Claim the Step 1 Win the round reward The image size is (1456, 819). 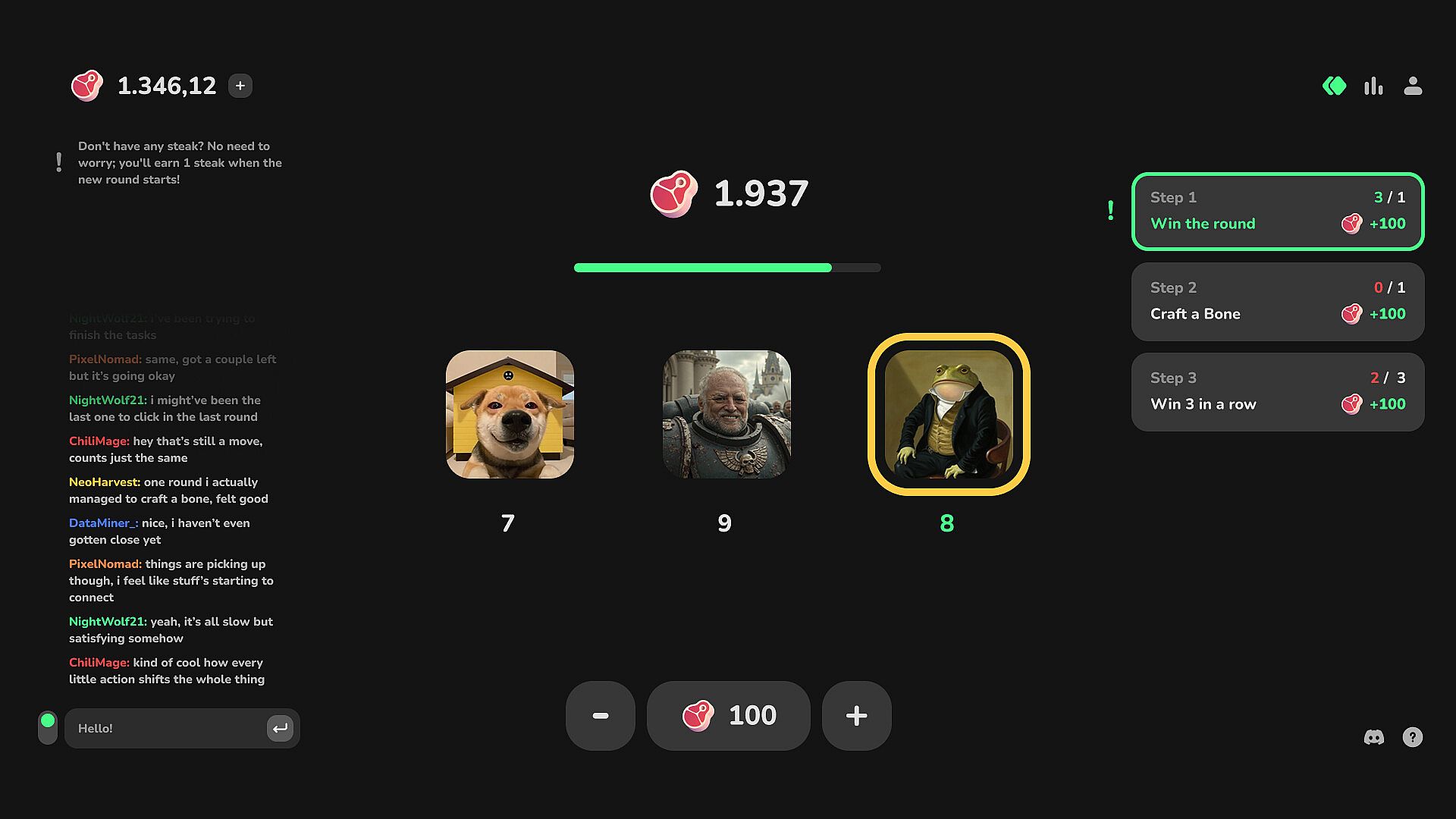(x=1277, y=212)
